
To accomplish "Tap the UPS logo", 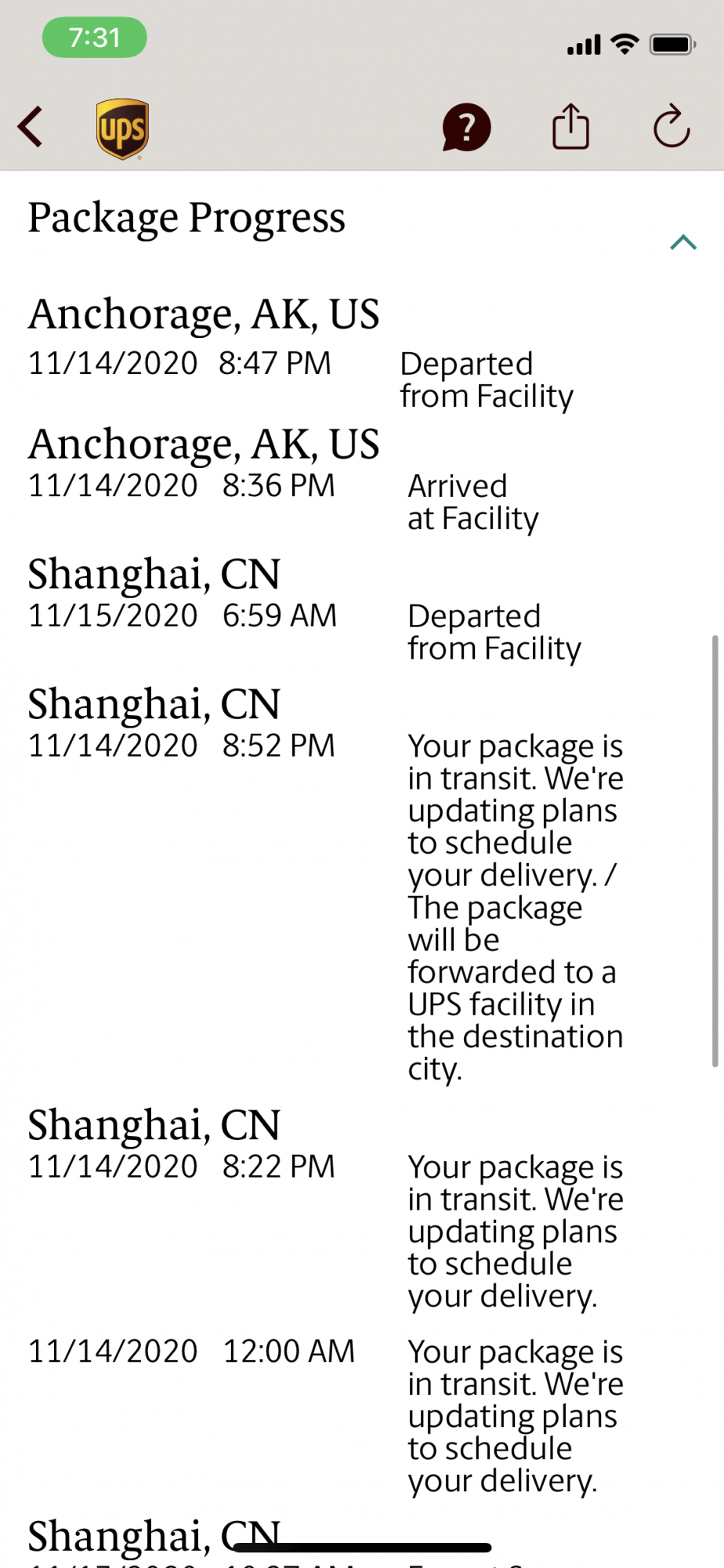I will pos(123,129).
